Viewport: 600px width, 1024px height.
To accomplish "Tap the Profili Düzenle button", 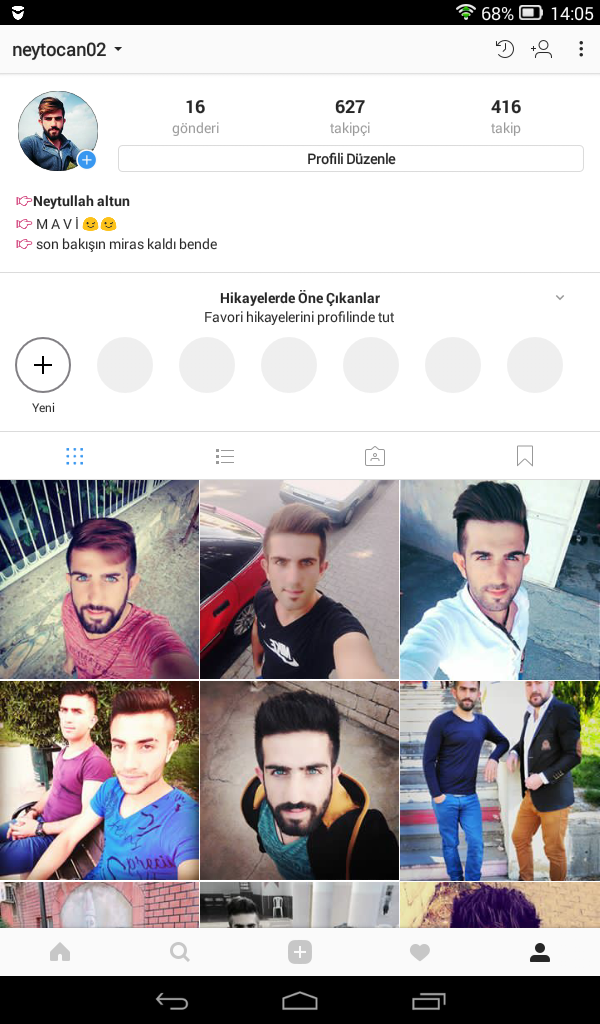I will (x=350, y=159).
